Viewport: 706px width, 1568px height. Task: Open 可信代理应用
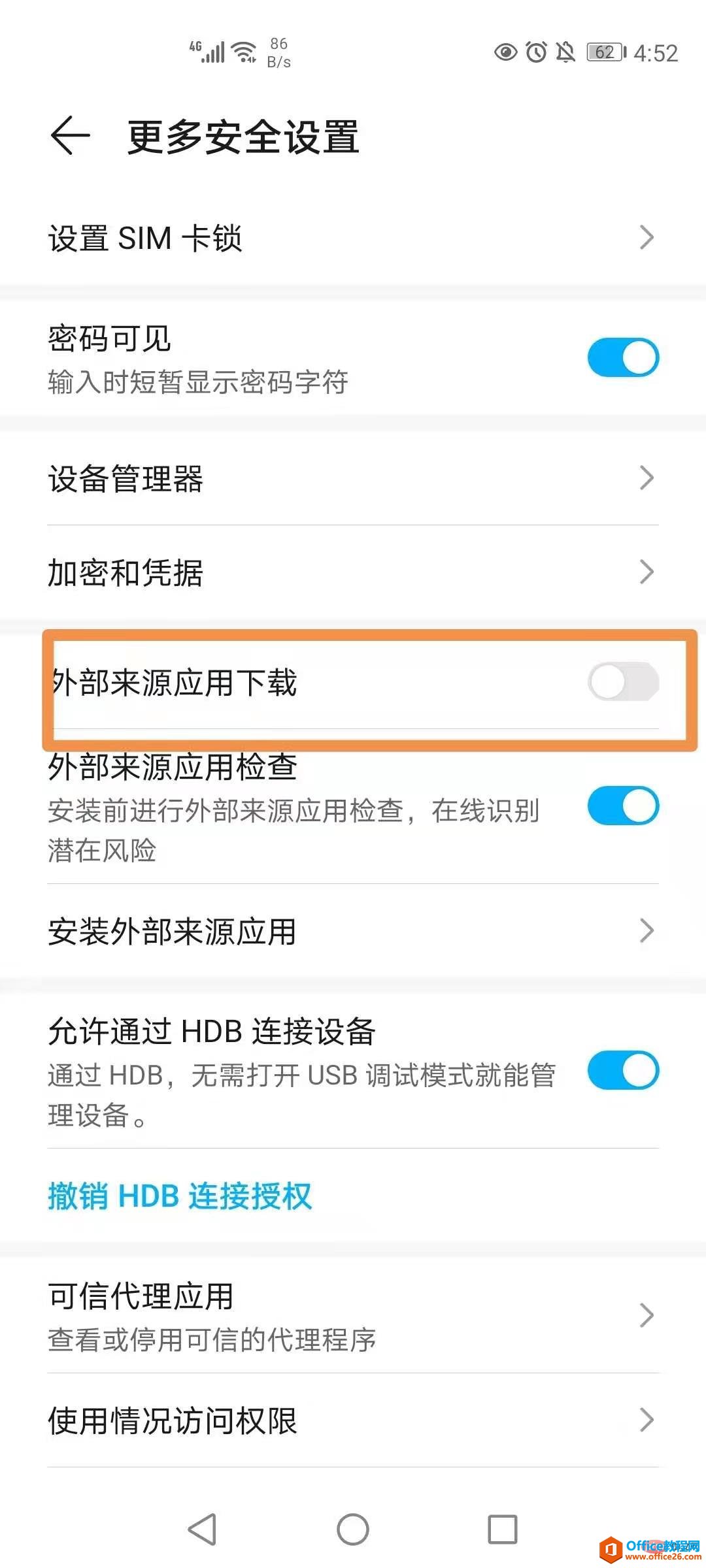(353, 1316)
